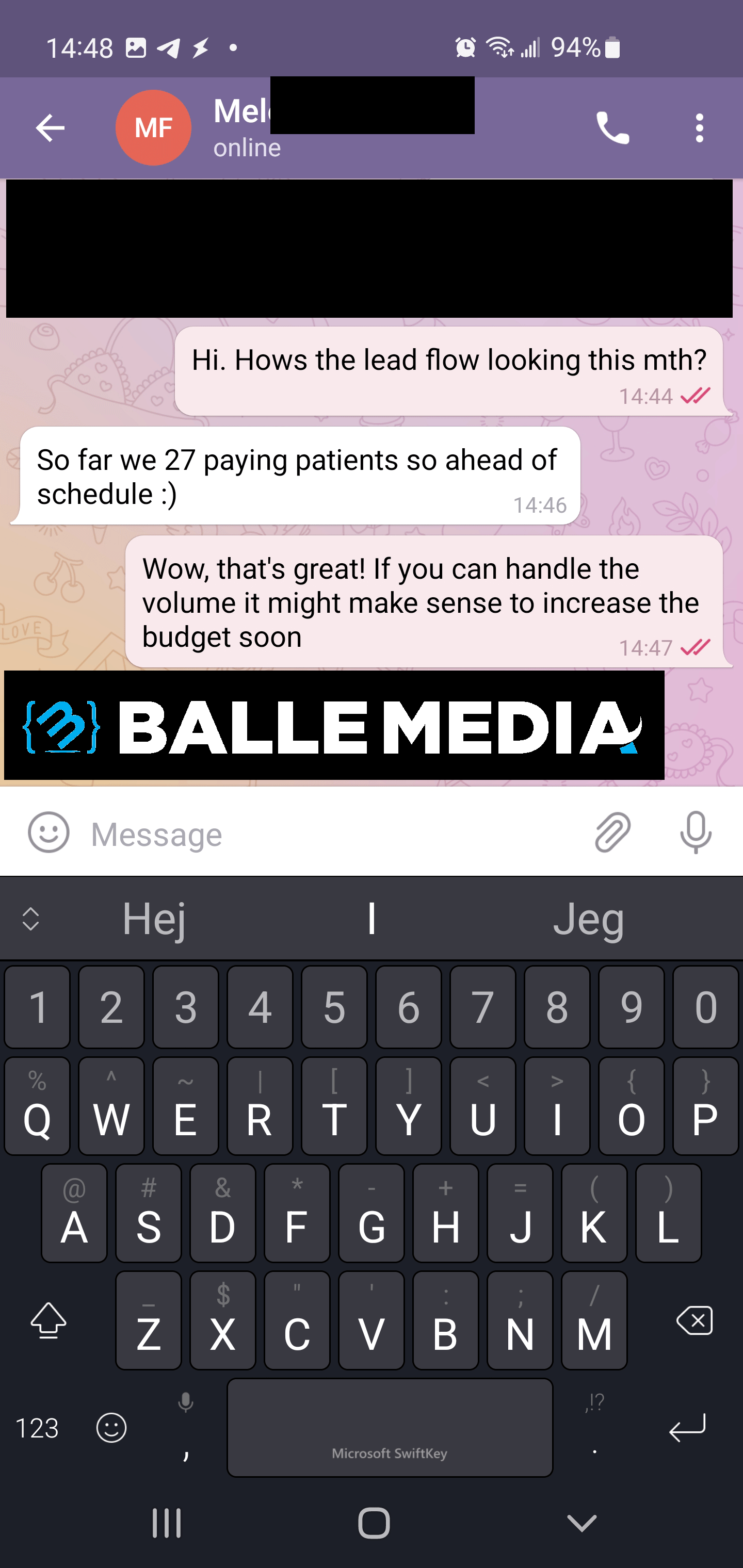This screenshot has width=743, height=1568.
Task: Choose the 'Hej' keyboard suggestion
Action: pyautogui.click(x=154, y=919)
